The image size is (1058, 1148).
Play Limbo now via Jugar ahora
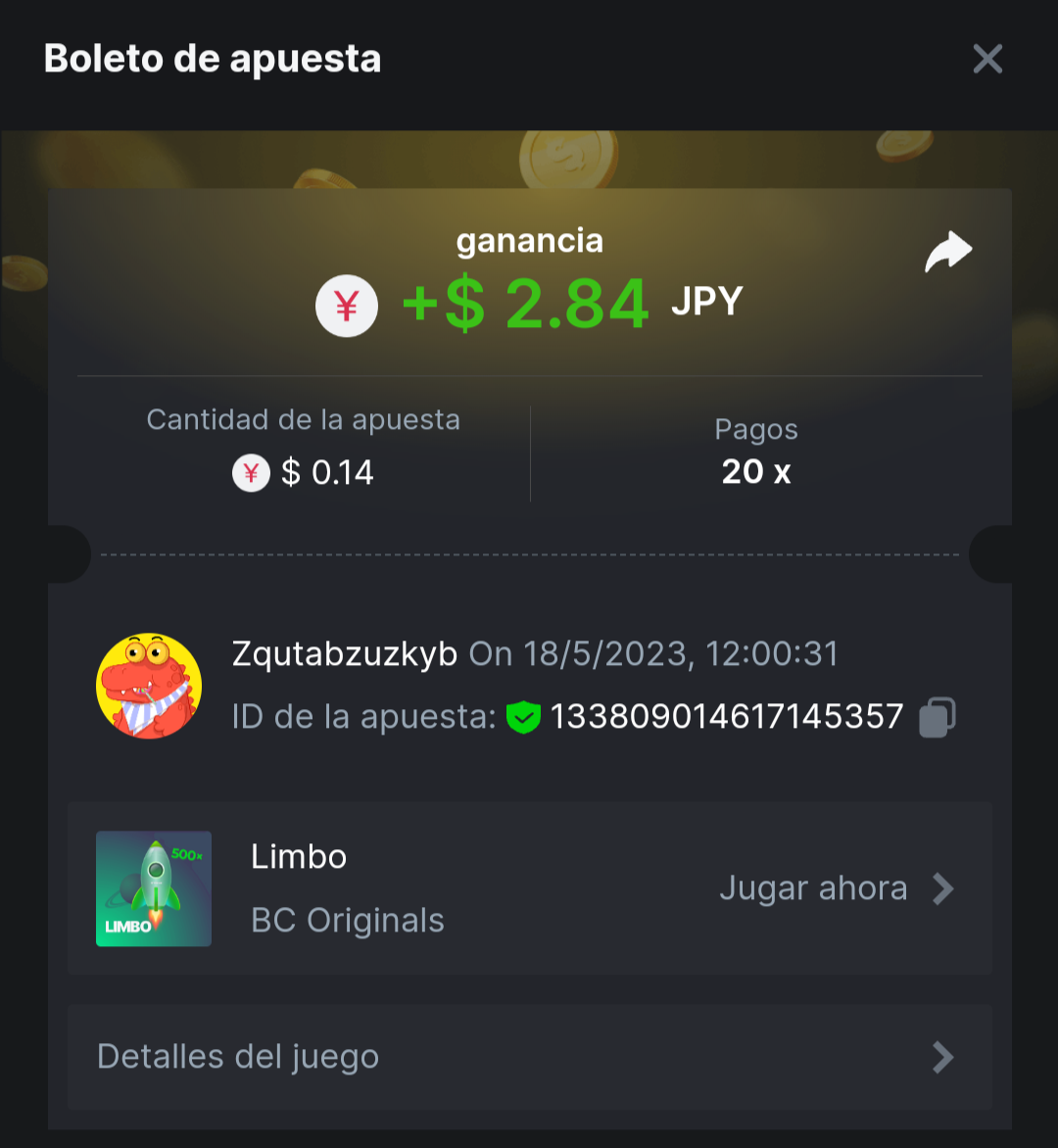(835, 888)
